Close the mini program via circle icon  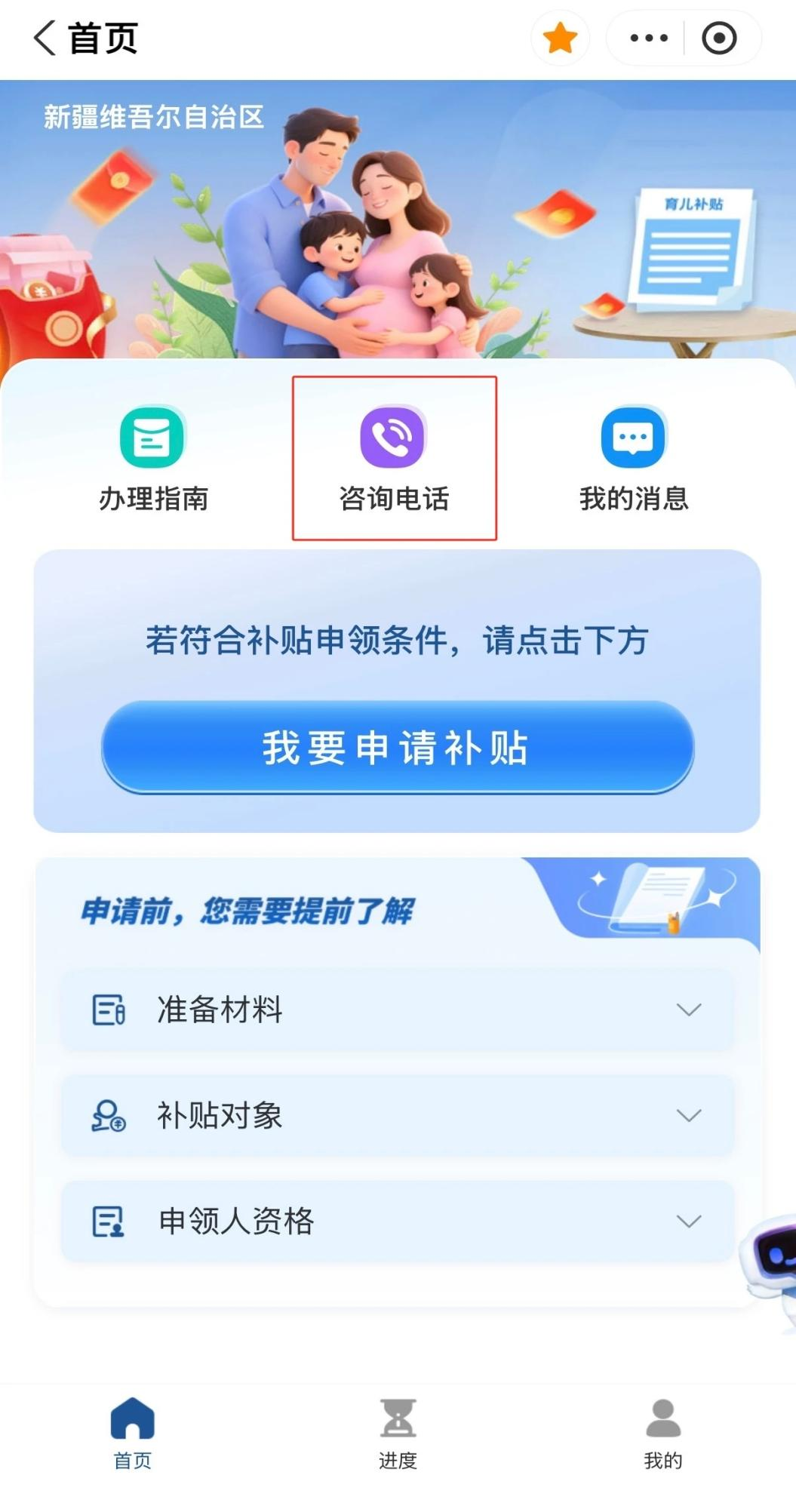[x=719, y=38]
